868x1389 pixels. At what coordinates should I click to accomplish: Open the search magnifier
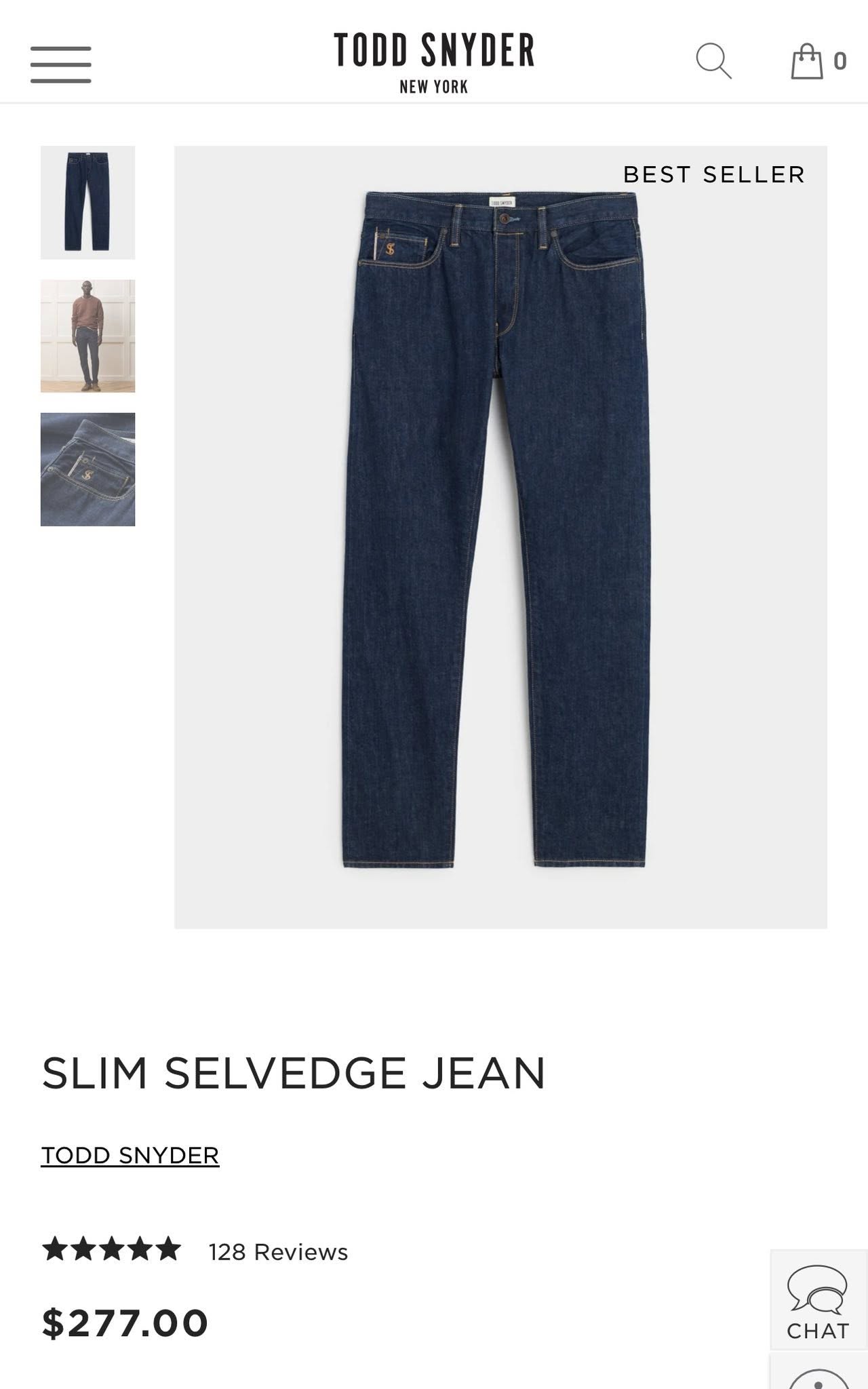(x=713, y=62)
